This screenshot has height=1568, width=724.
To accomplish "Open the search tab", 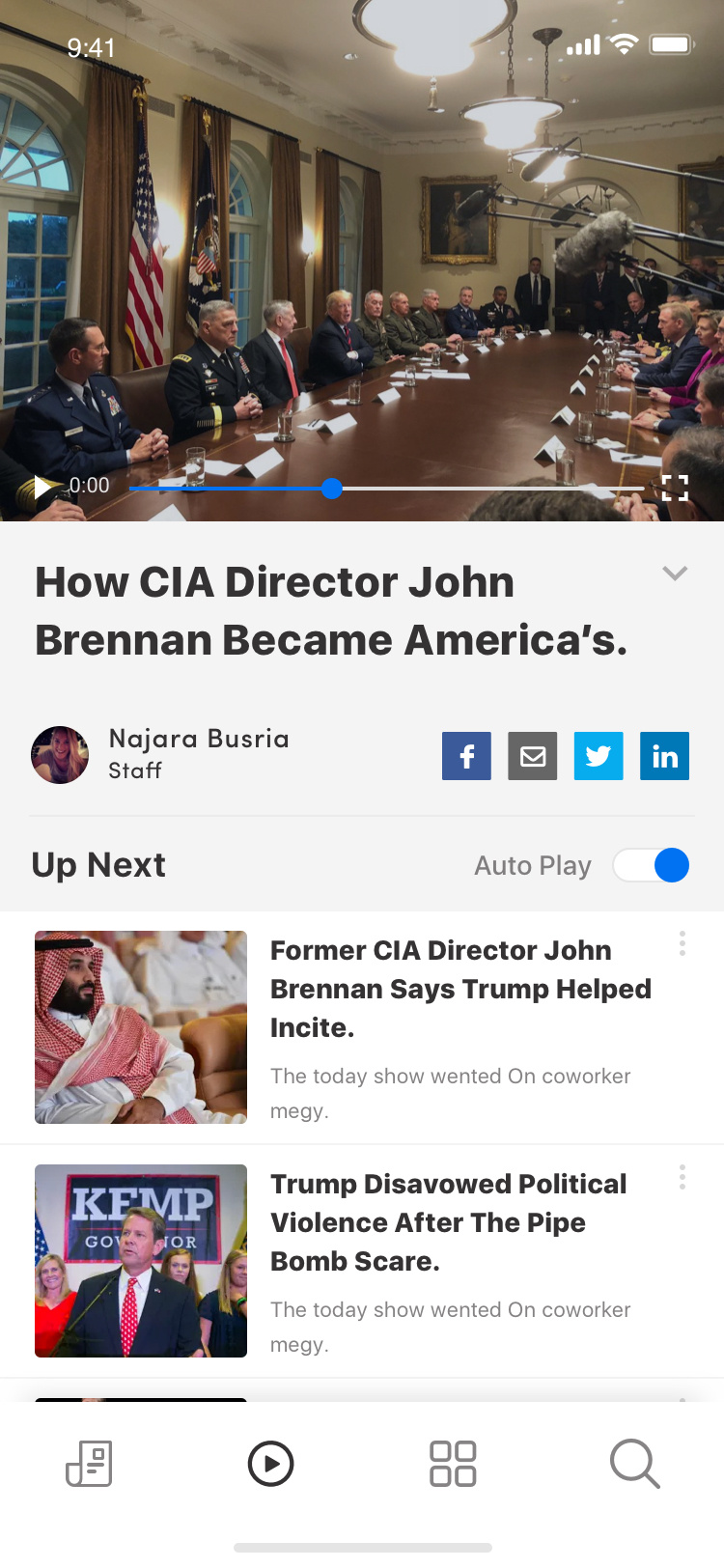I will click(634, 1464).
